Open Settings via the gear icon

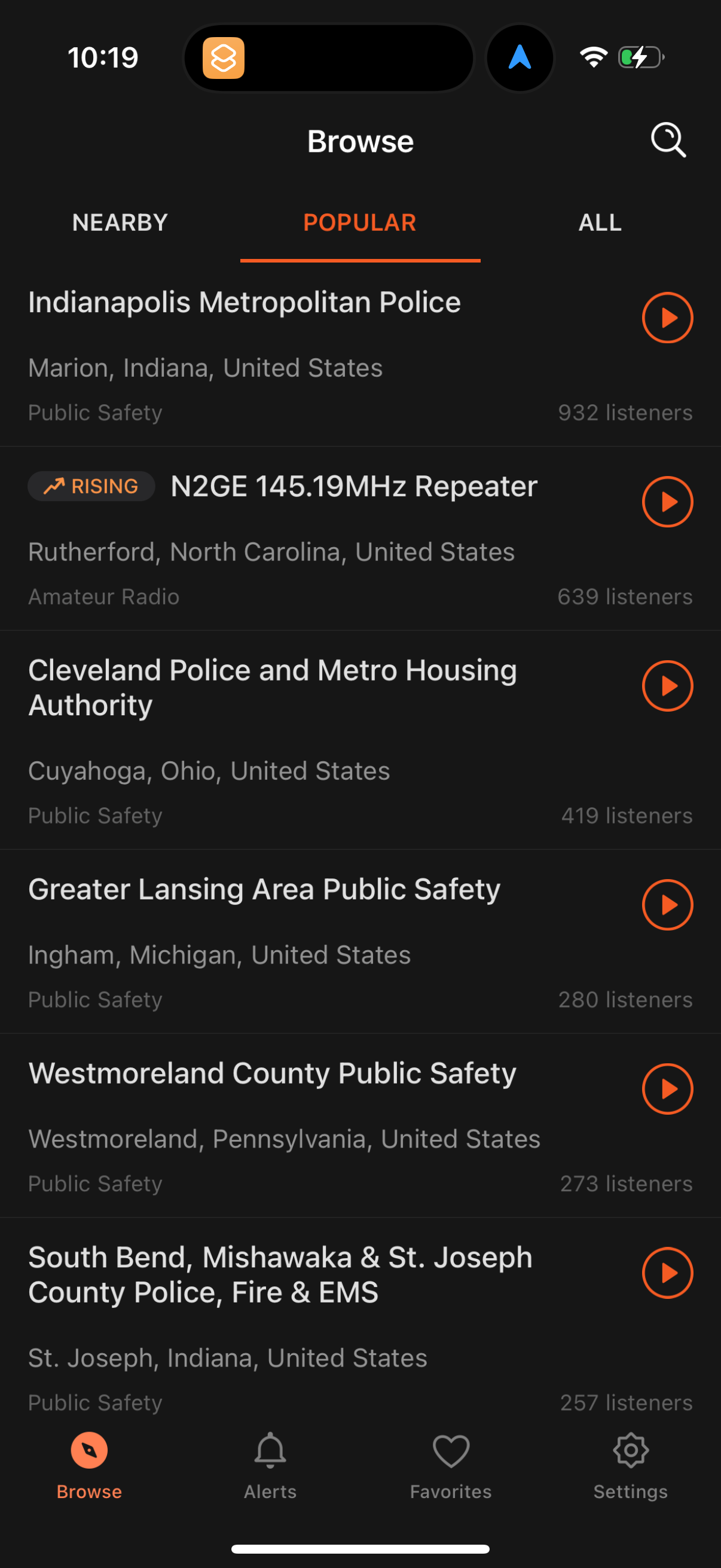(x=630, y=1451)
